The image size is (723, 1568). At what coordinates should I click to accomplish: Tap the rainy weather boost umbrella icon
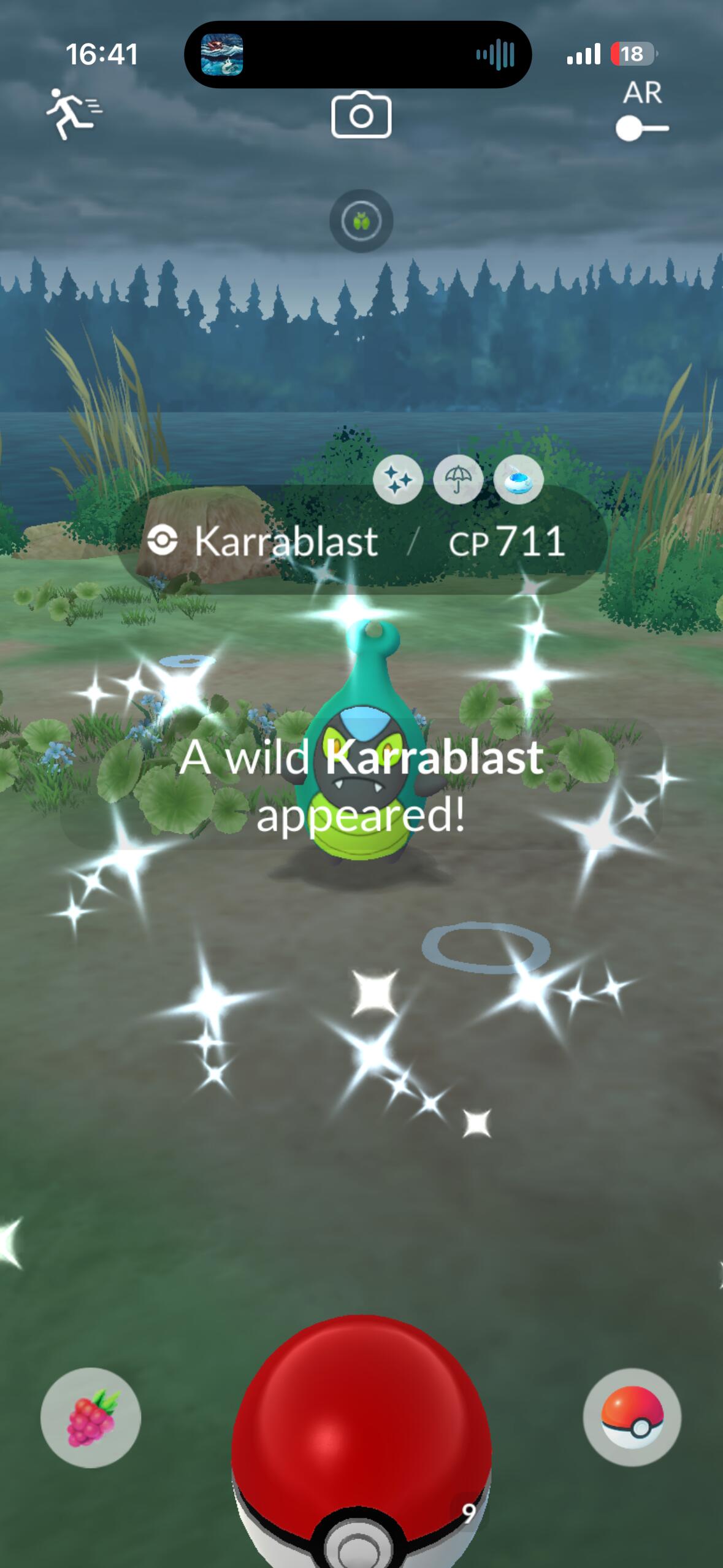[458, 479]
